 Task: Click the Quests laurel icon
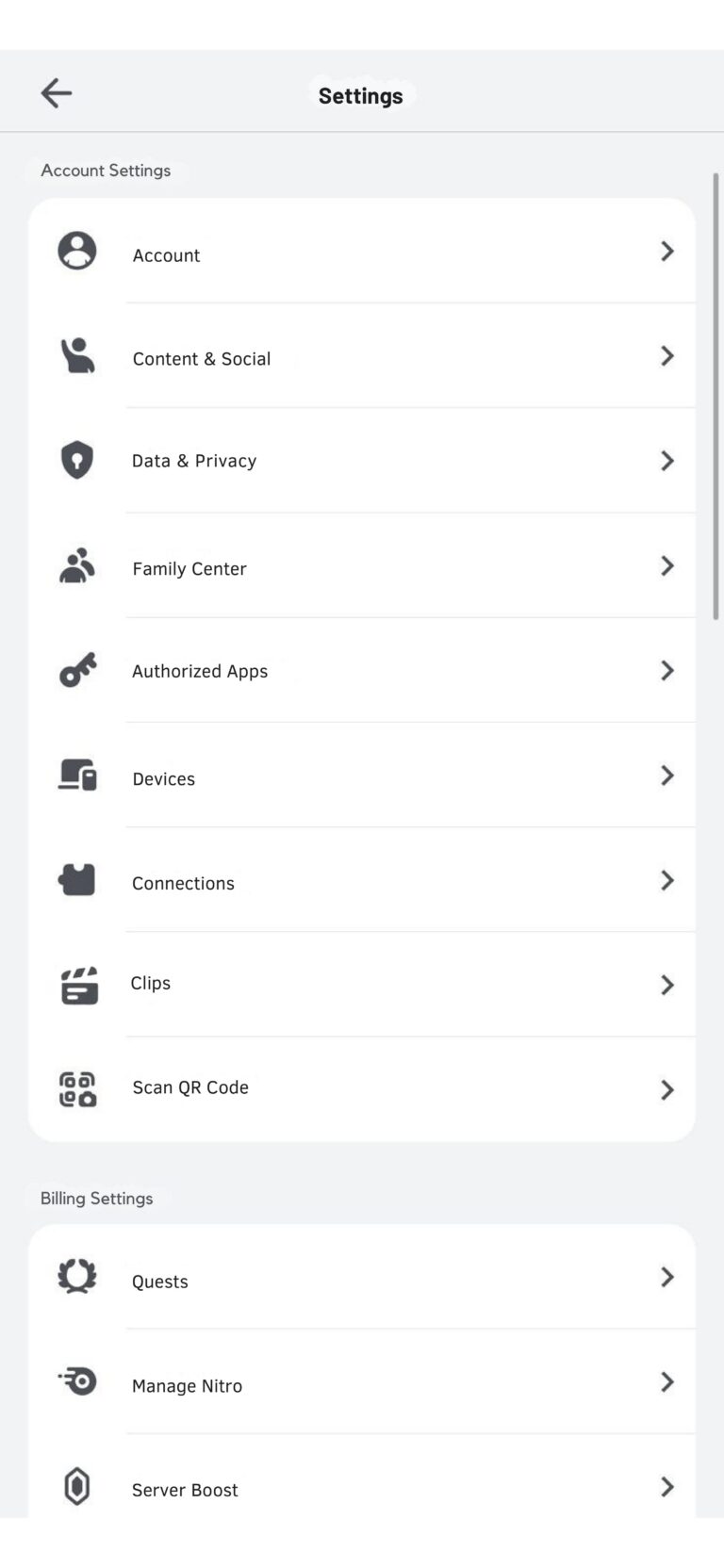(76, 1277)
